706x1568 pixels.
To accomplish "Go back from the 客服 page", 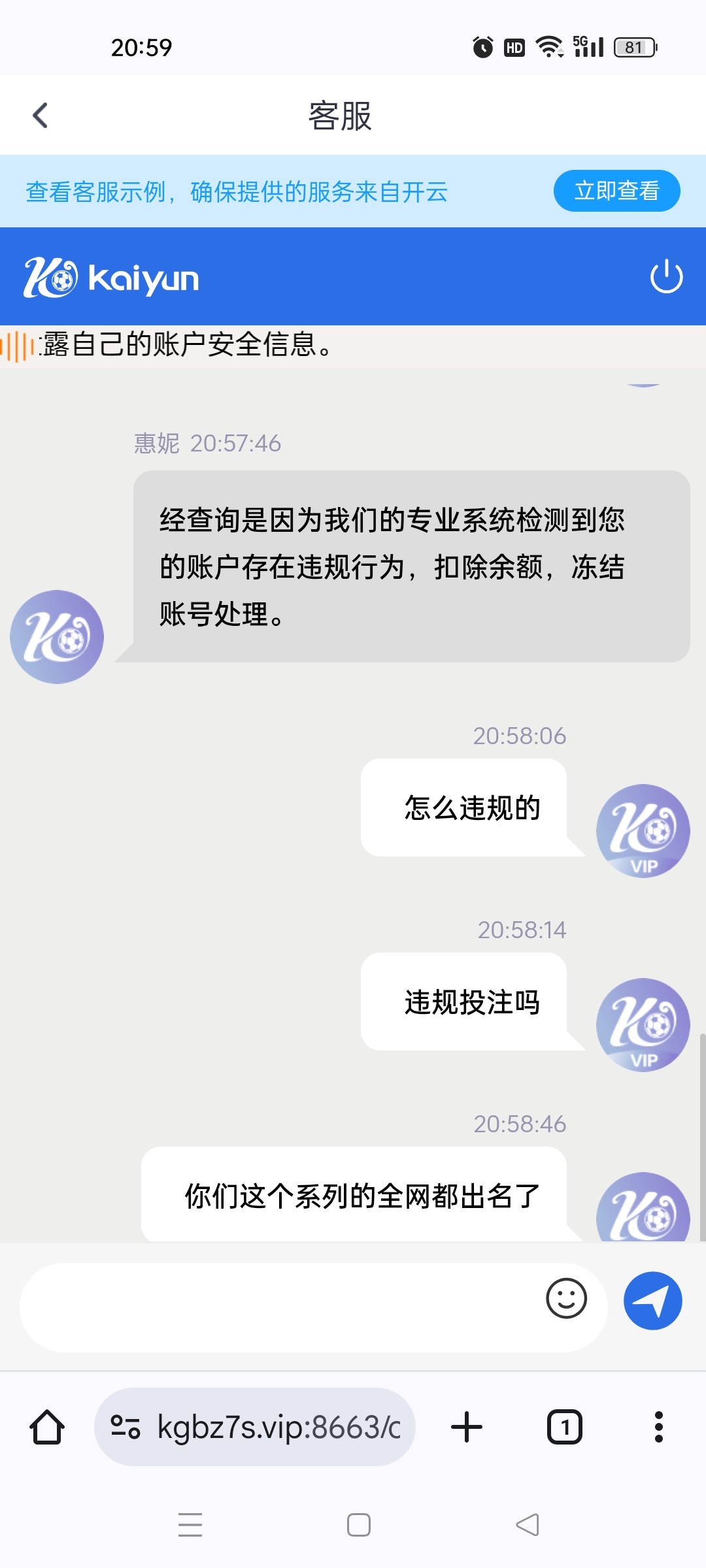I will [41, 116].
